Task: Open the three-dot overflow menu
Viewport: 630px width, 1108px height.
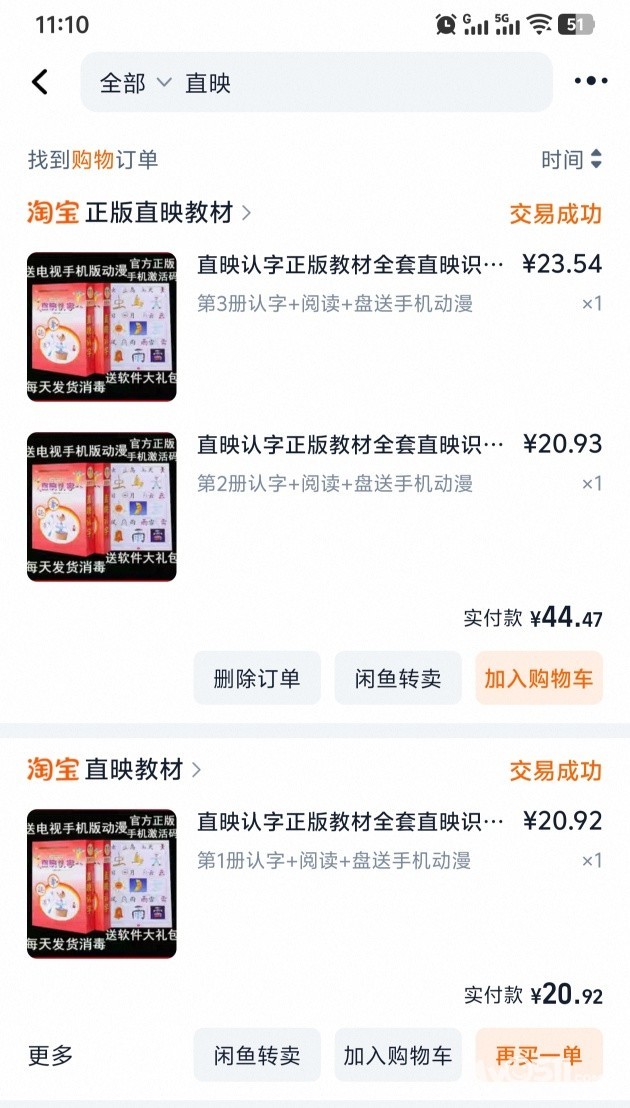Action: click(x=590, y=82)
